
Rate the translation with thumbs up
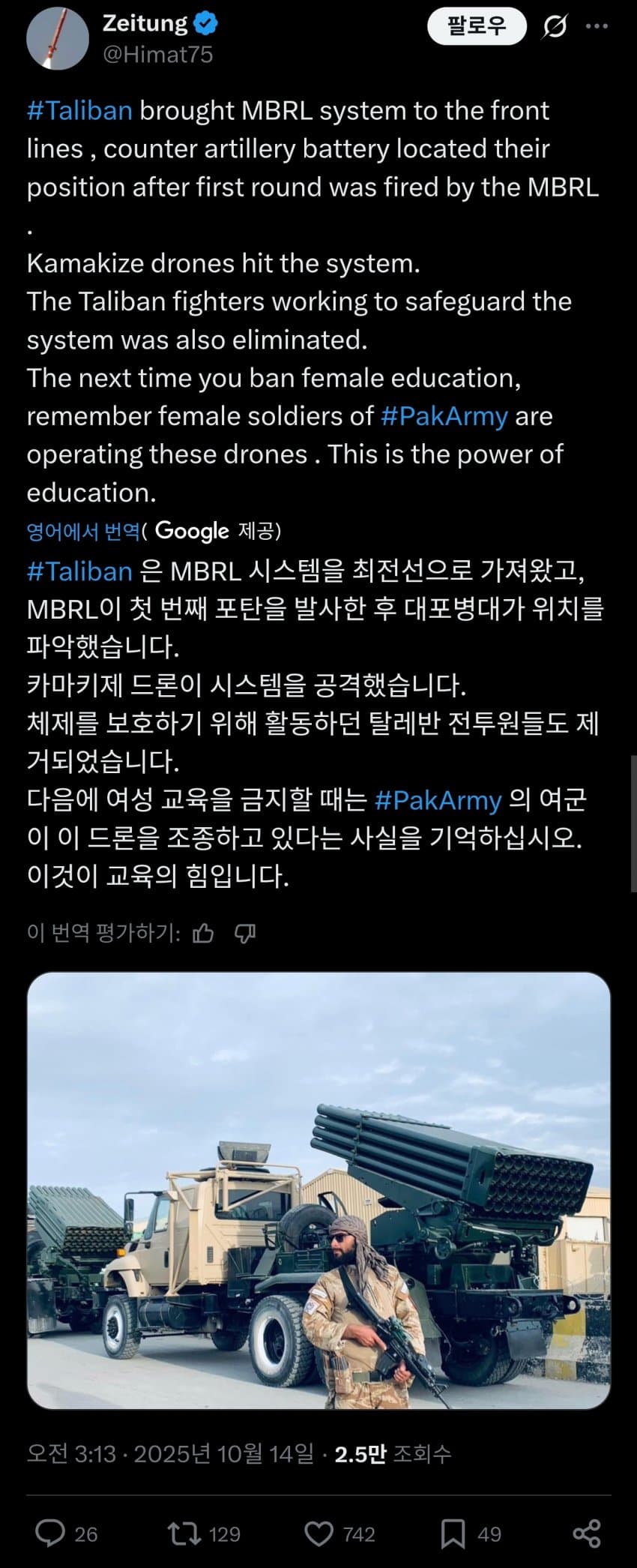tap(203, 934)
